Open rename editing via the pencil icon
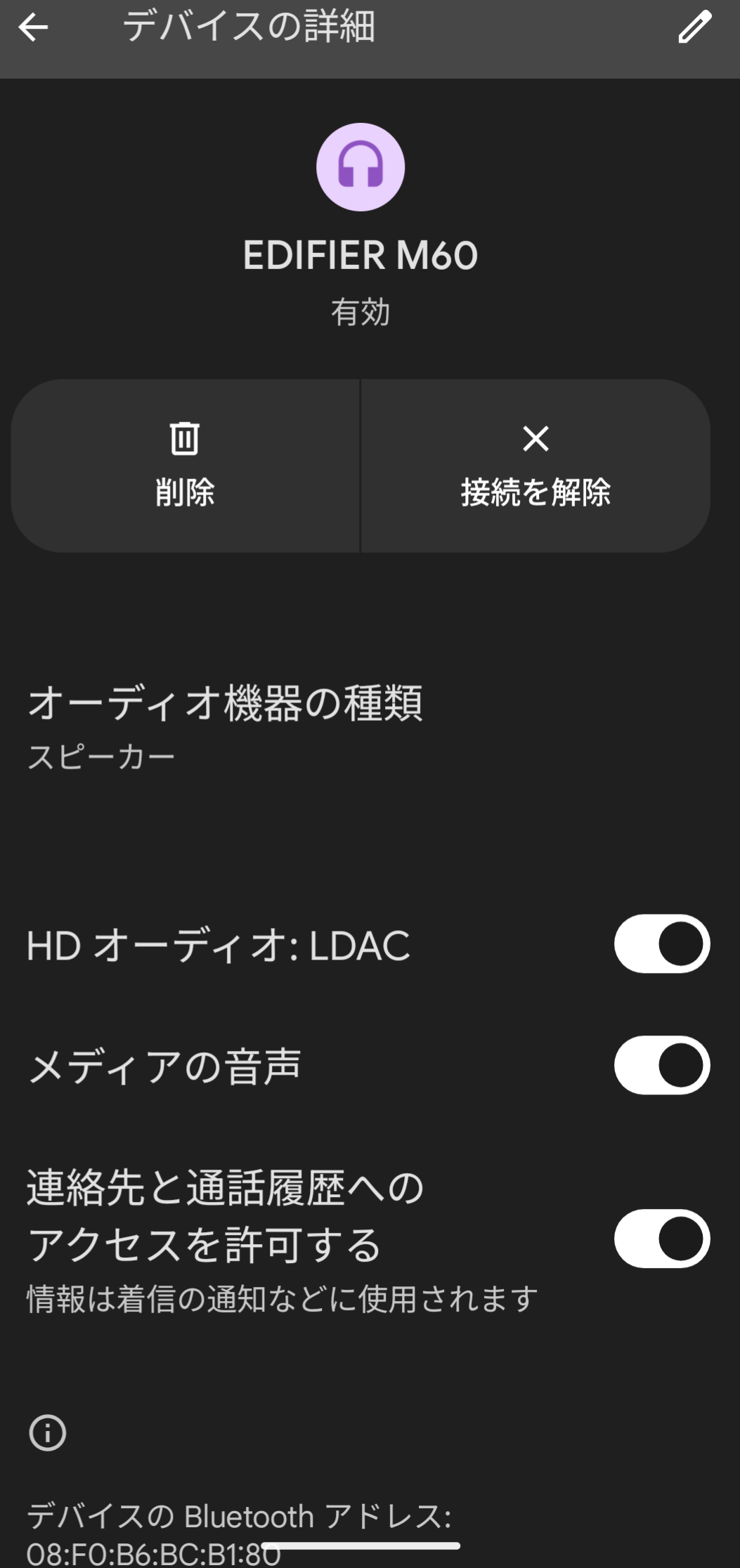 pyautogui.click(x=695, y=28)
